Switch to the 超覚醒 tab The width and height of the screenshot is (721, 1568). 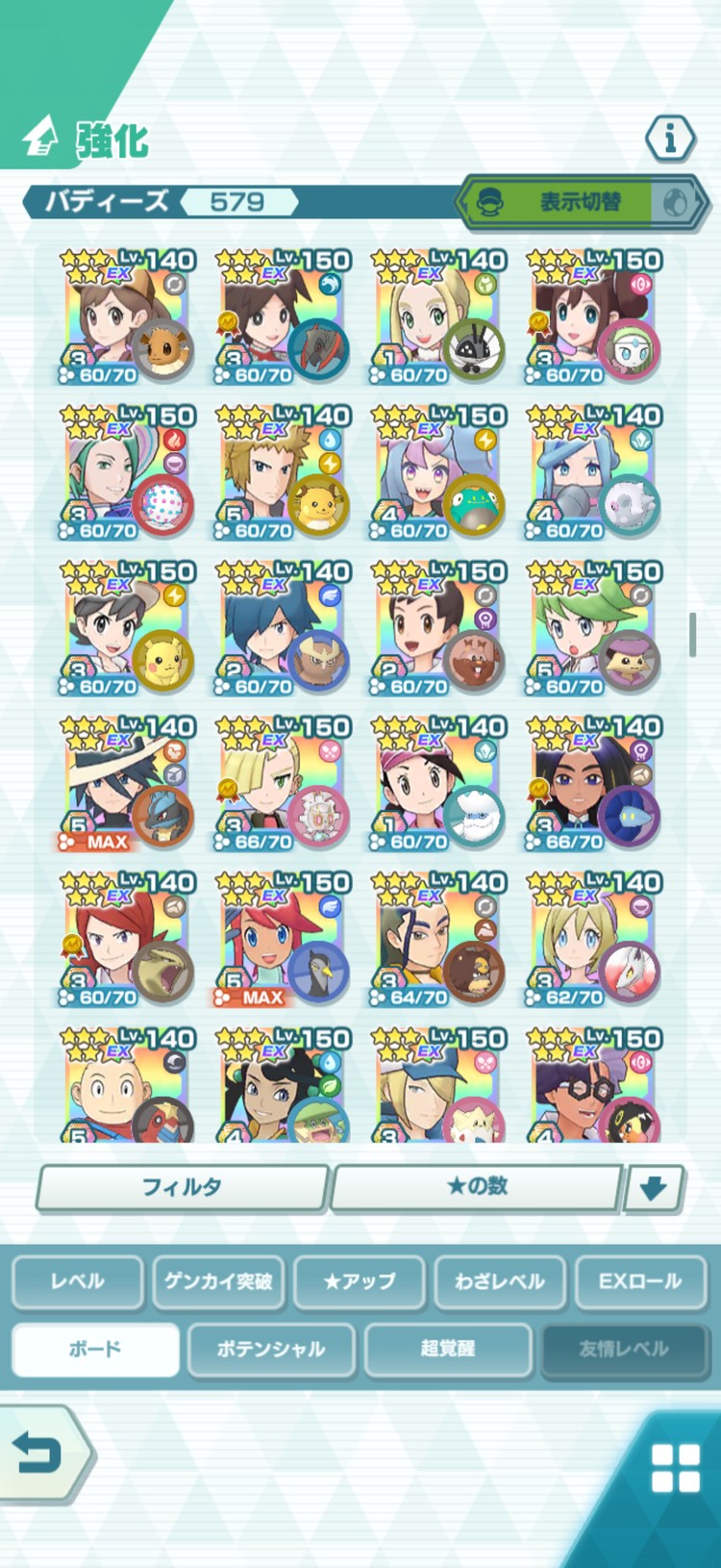click(x=448, y=1350)
